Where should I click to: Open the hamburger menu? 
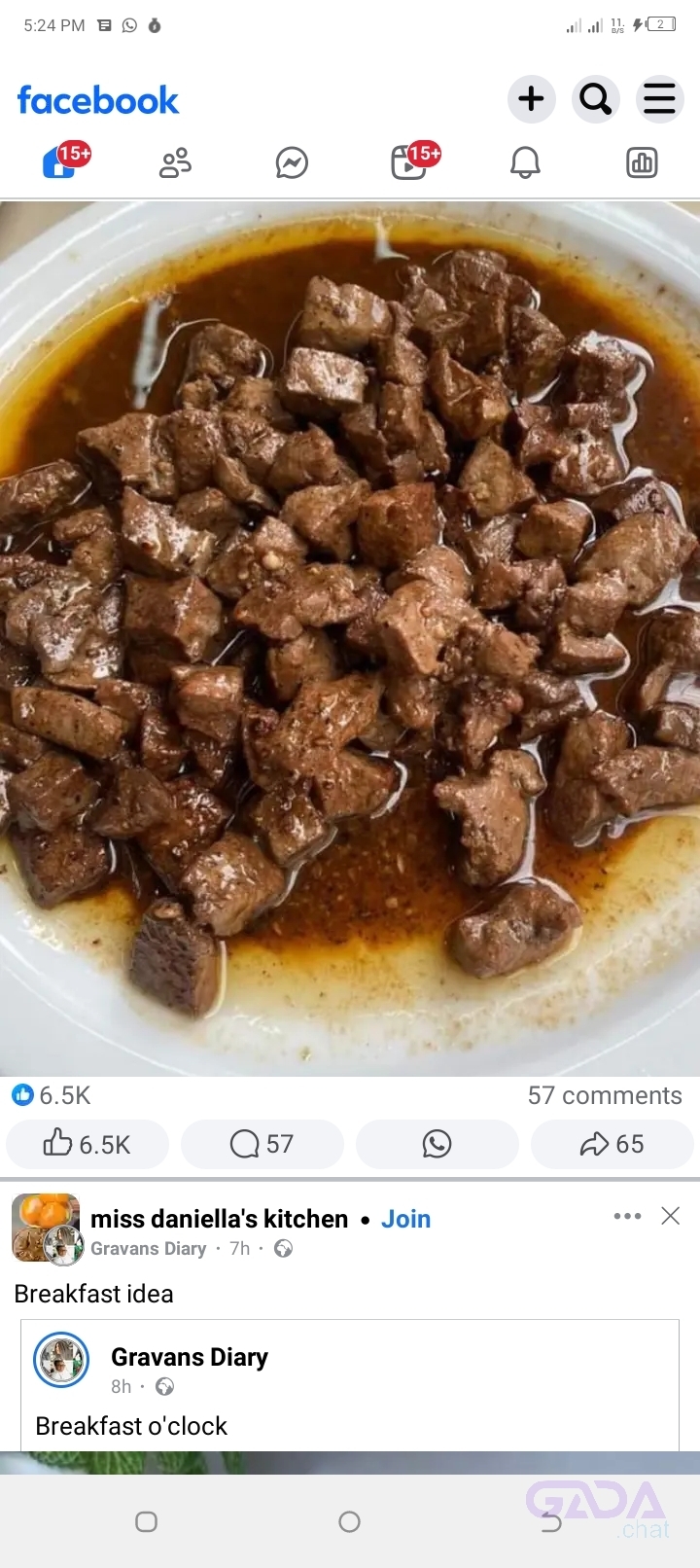tap(659, 99)
